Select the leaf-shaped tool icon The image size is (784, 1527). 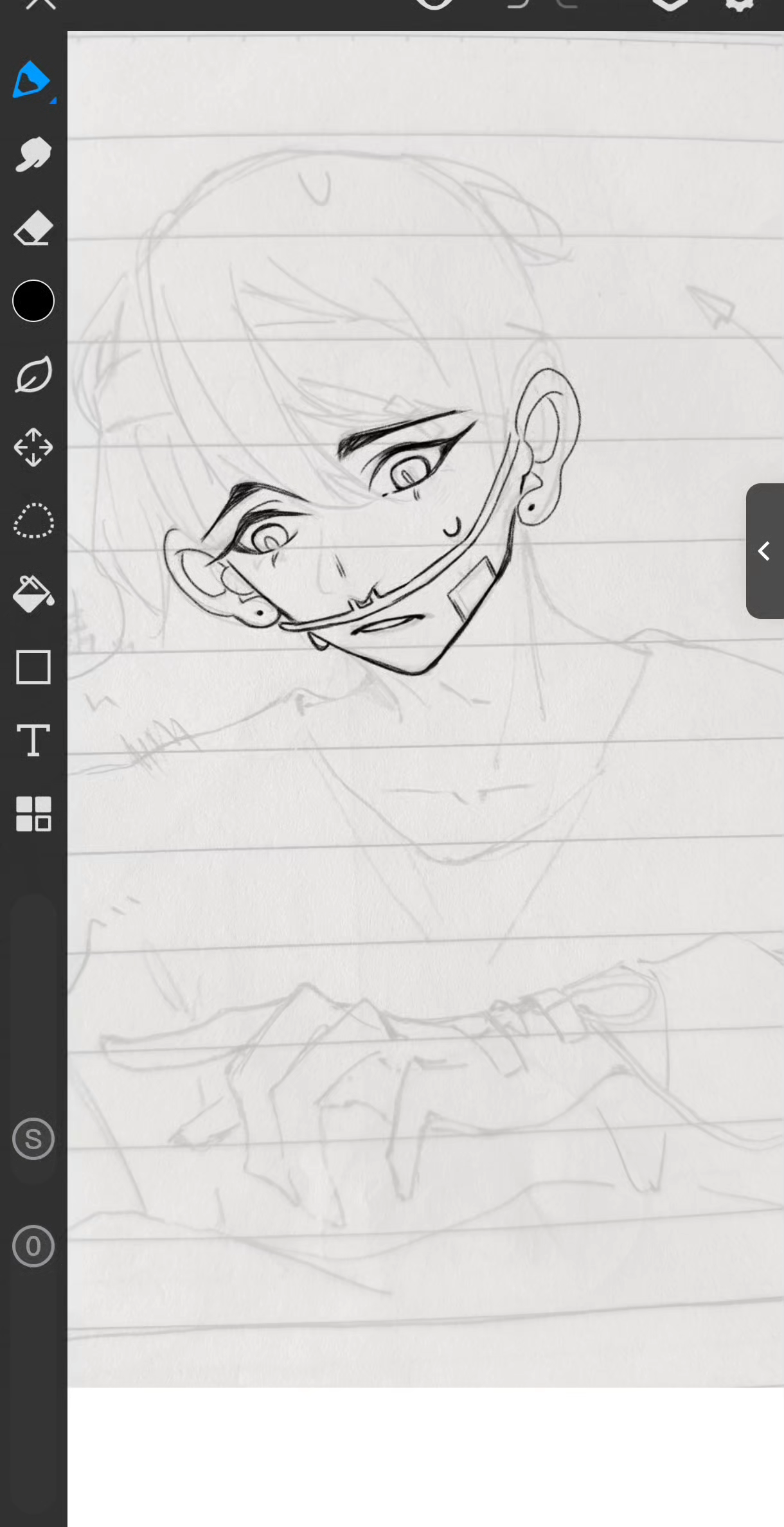point(33,375)
